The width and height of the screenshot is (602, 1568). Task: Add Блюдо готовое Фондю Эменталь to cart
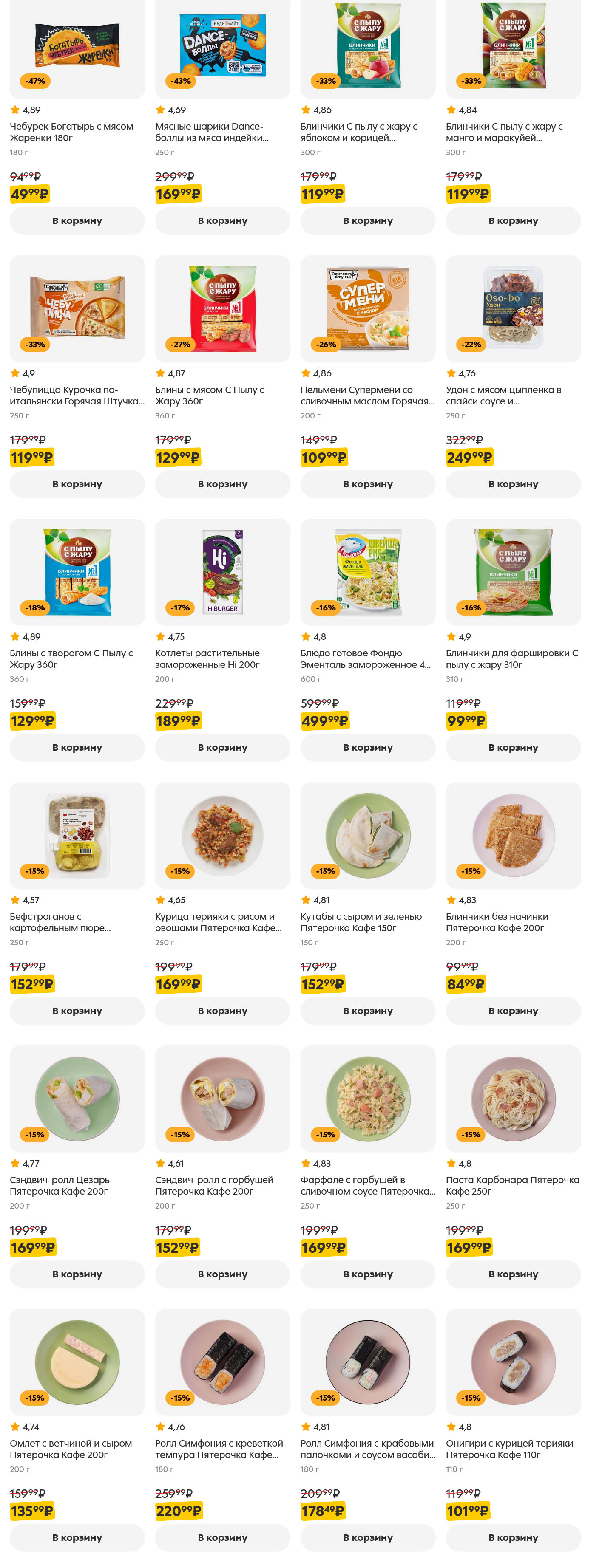(x=367, y=748)
